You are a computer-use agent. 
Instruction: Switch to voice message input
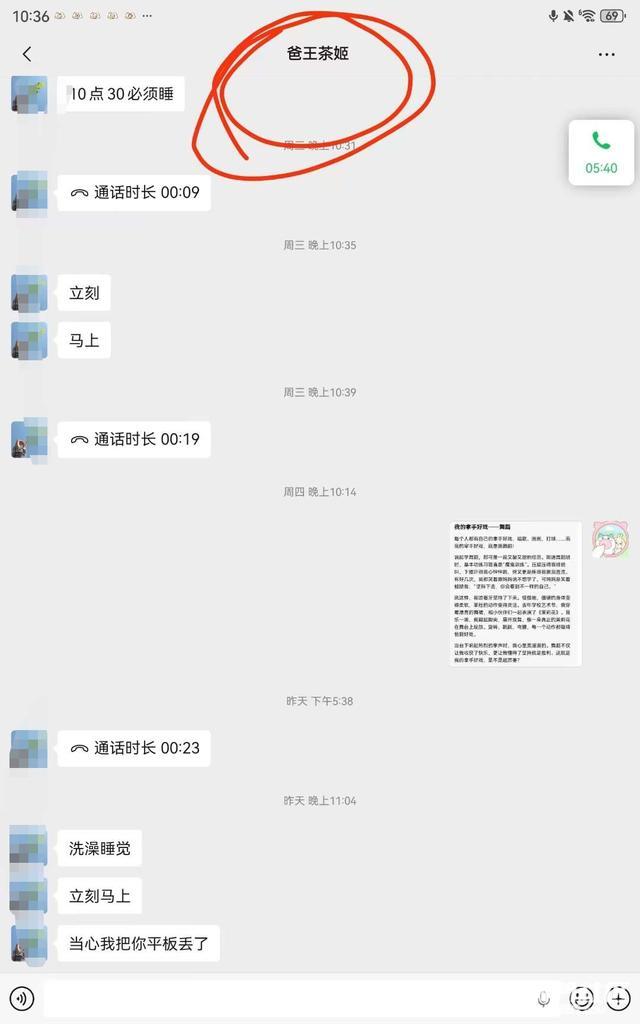point(22,997)
